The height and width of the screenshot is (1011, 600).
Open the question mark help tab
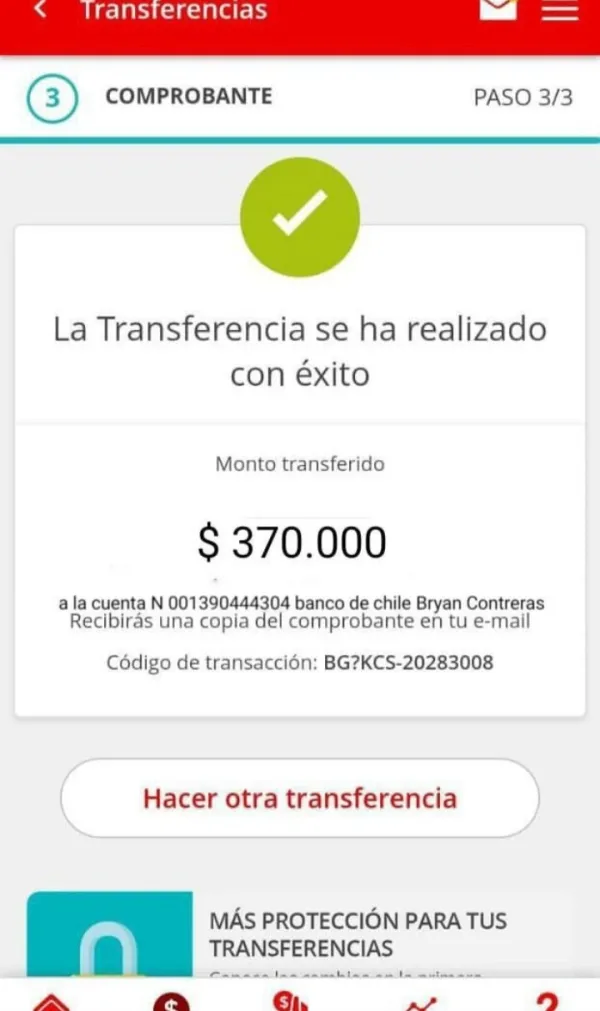coord(547,1002)
